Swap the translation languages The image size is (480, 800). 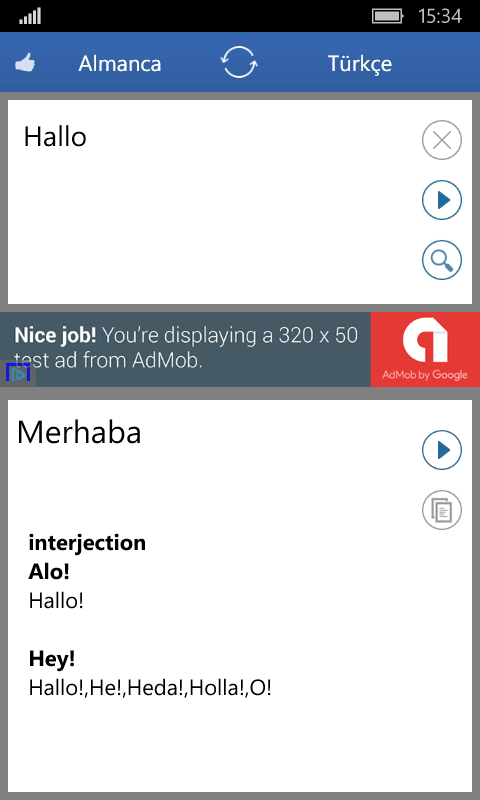[x=239, y=62]
